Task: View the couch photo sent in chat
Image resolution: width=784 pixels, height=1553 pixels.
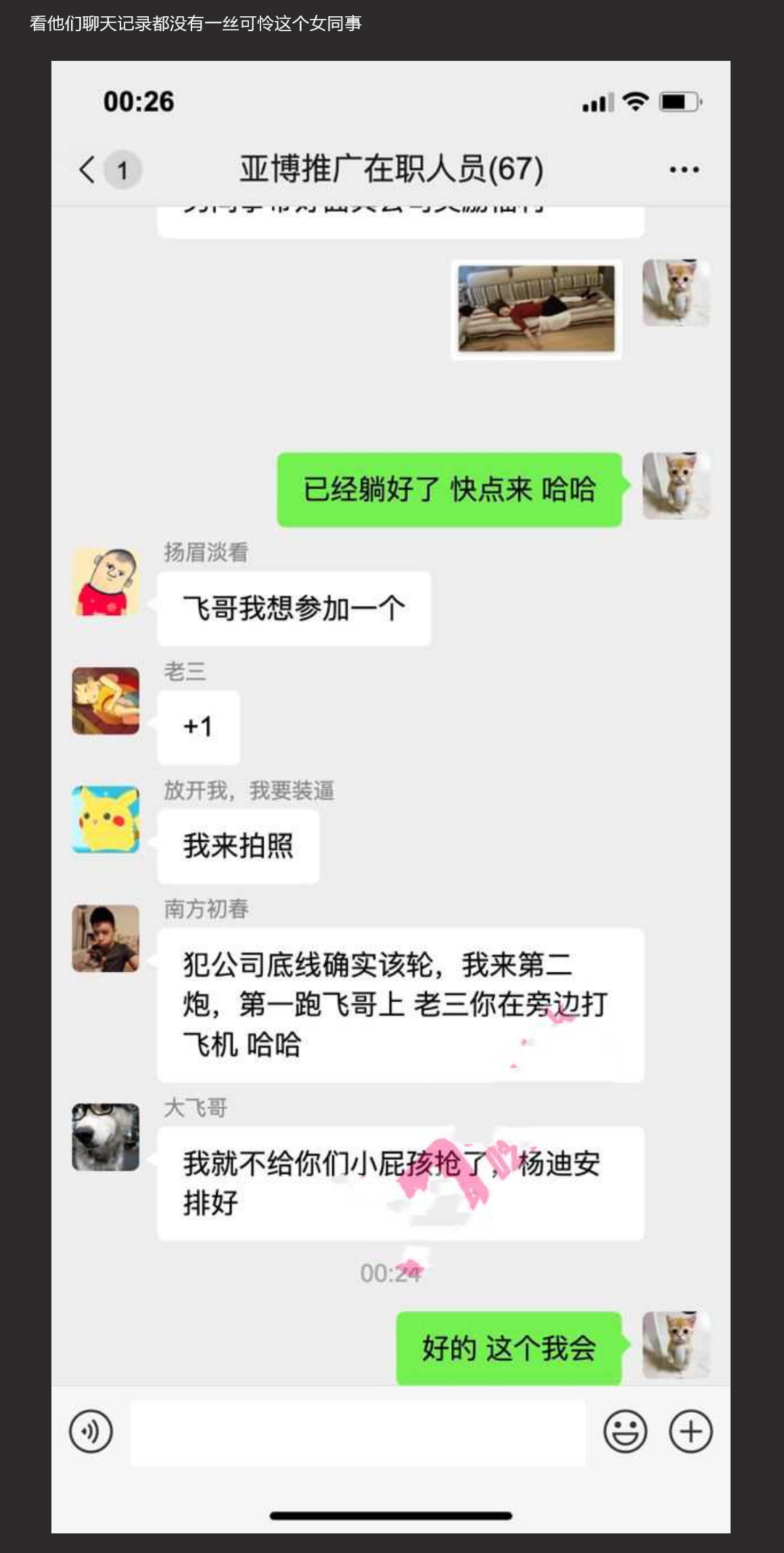Action: point(536,309)
